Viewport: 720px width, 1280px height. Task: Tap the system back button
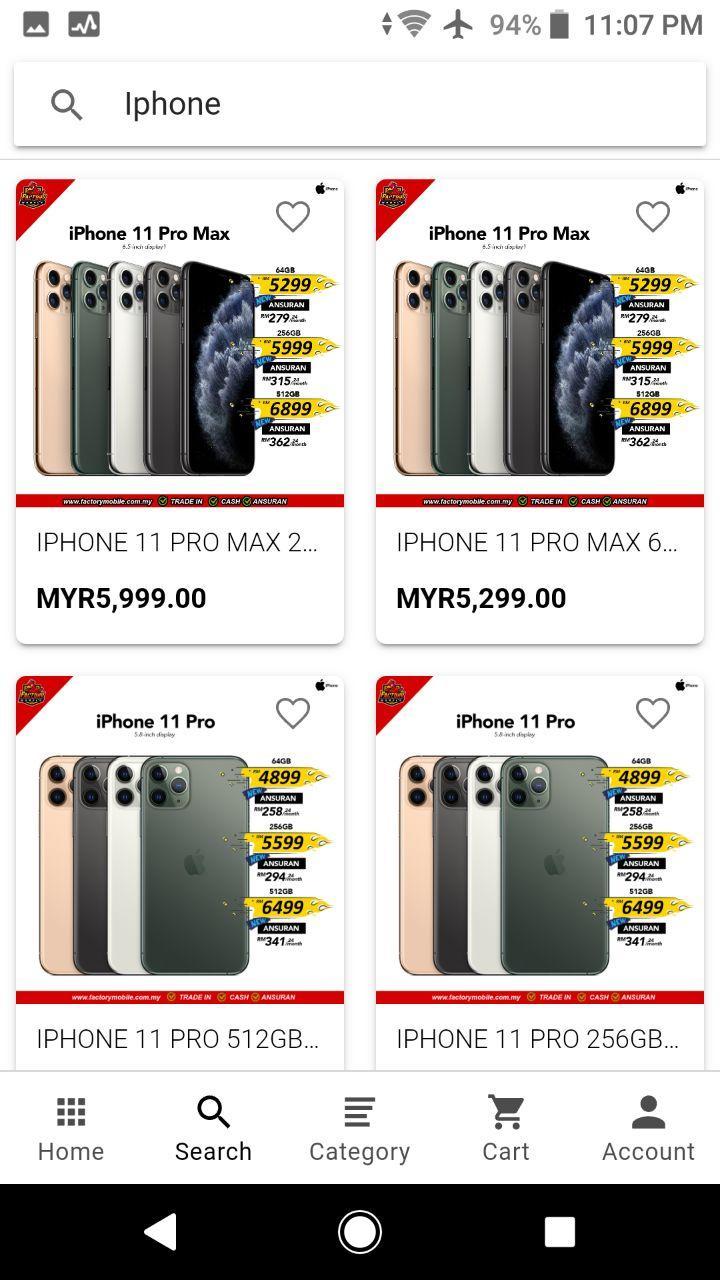pos(161,1232)
